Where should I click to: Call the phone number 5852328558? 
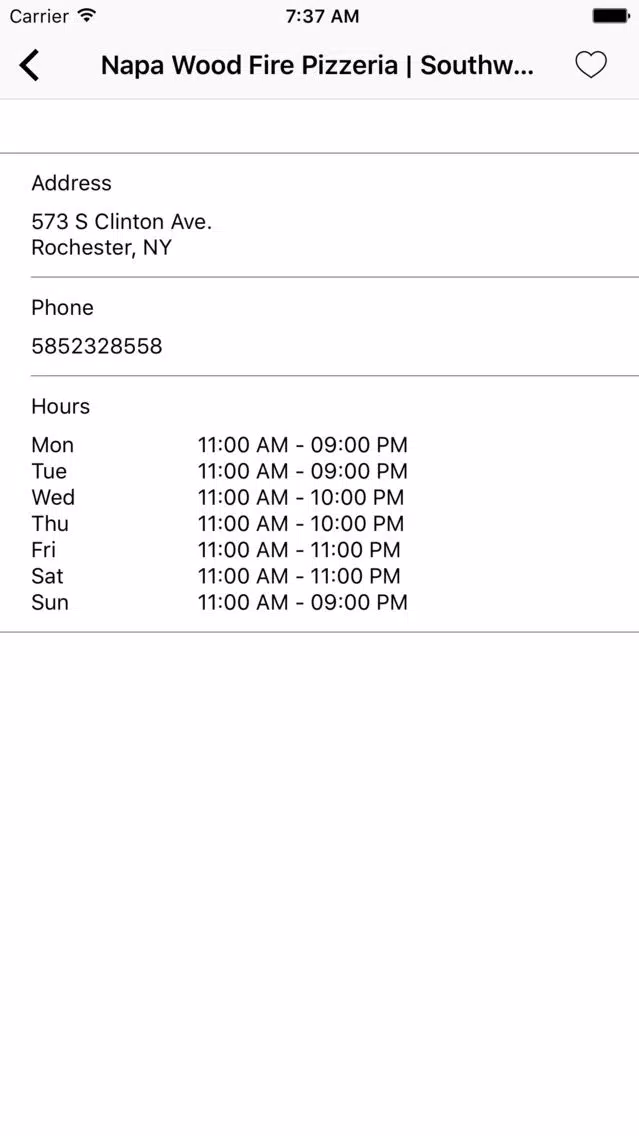click(x=97, y=346)
